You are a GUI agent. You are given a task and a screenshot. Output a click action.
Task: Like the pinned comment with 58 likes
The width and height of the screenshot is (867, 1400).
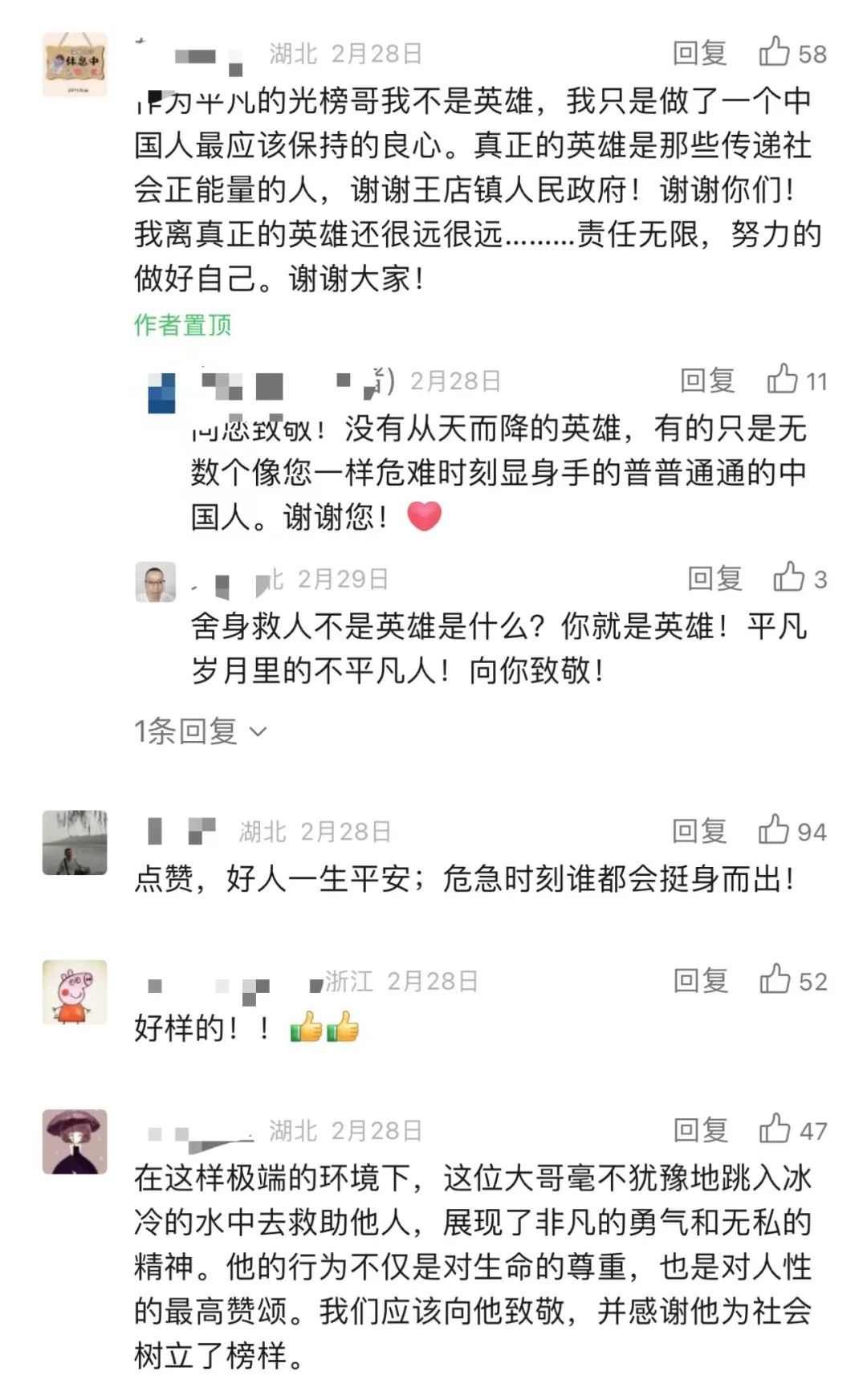[x=792, y=53]
